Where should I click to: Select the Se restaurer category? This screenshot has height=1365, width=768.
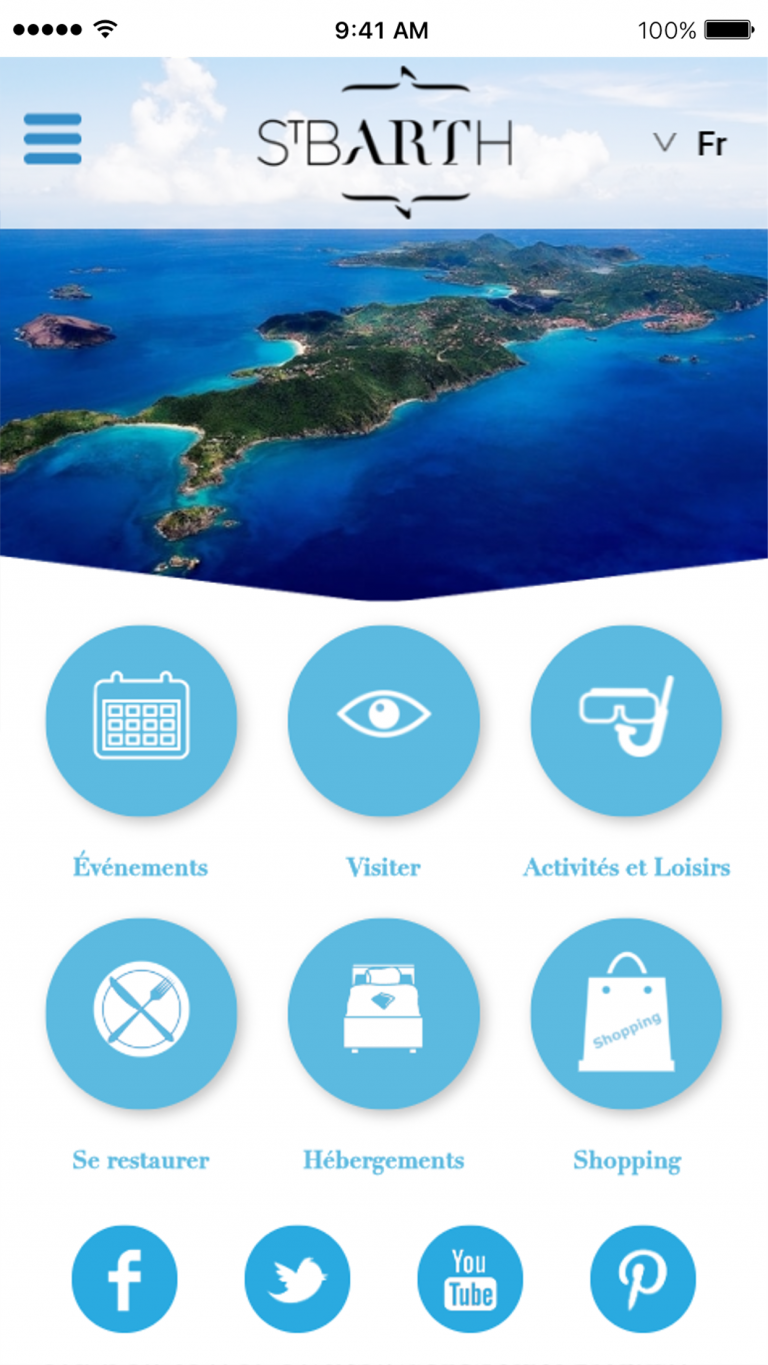click(141, 1014)
